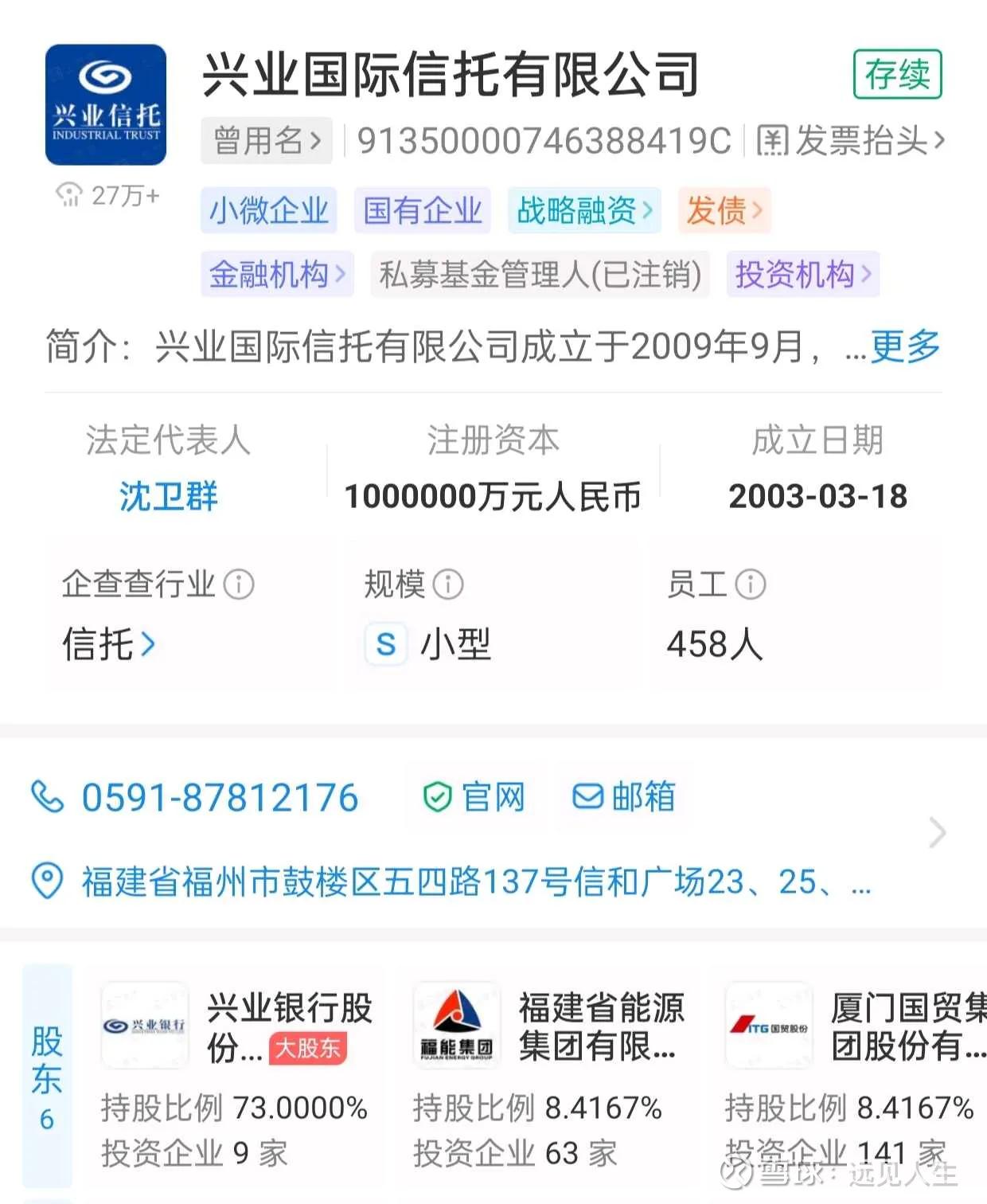This screenshot has width=987, height=1204.
Task: Click the info icon next to 规模
Action: 448,584
